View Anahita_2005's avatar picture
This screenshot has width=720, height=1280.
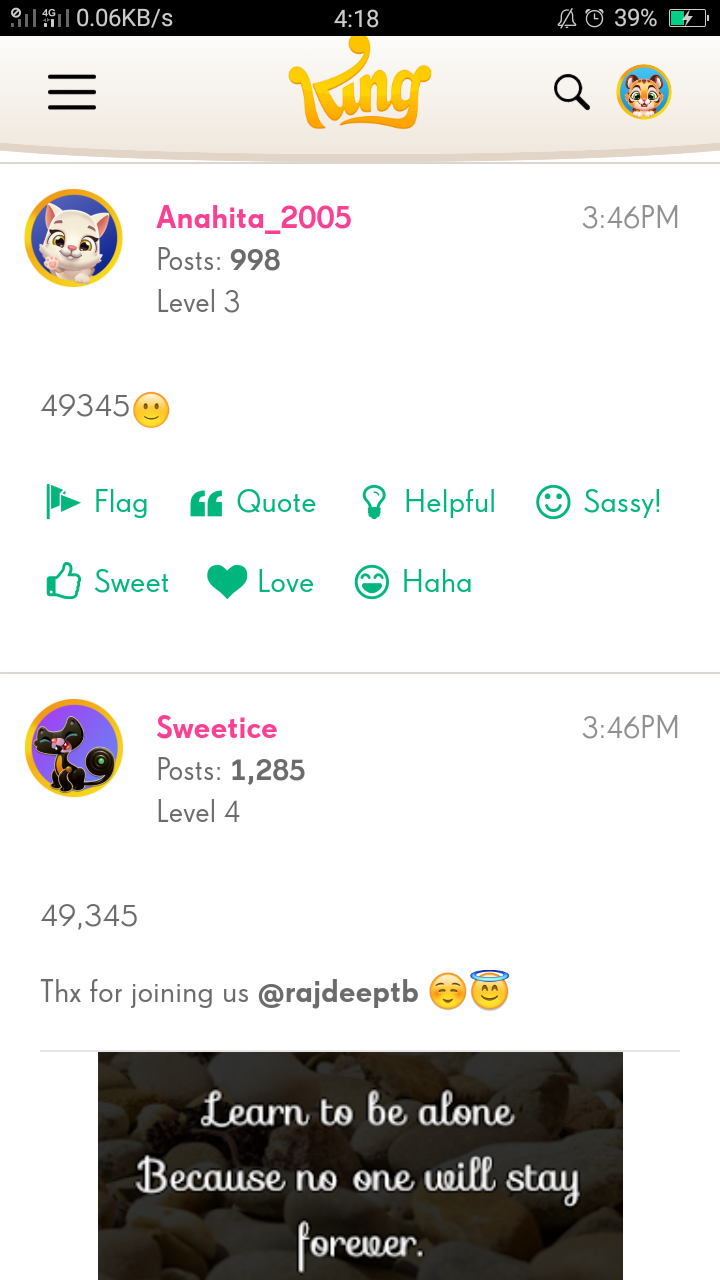click(x=73, y=238)
